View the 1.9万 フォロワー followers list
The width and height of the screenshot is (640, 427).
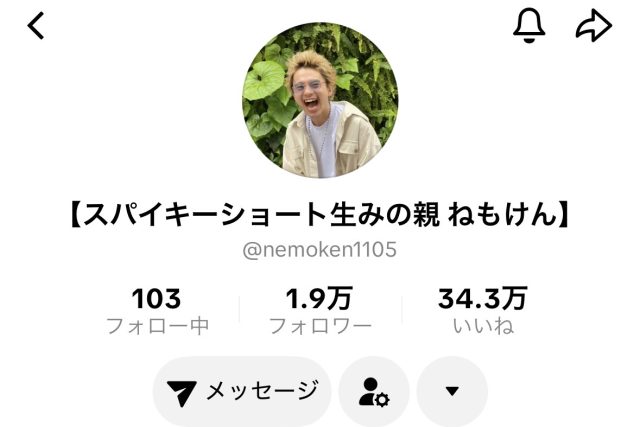tap(320, 309)
